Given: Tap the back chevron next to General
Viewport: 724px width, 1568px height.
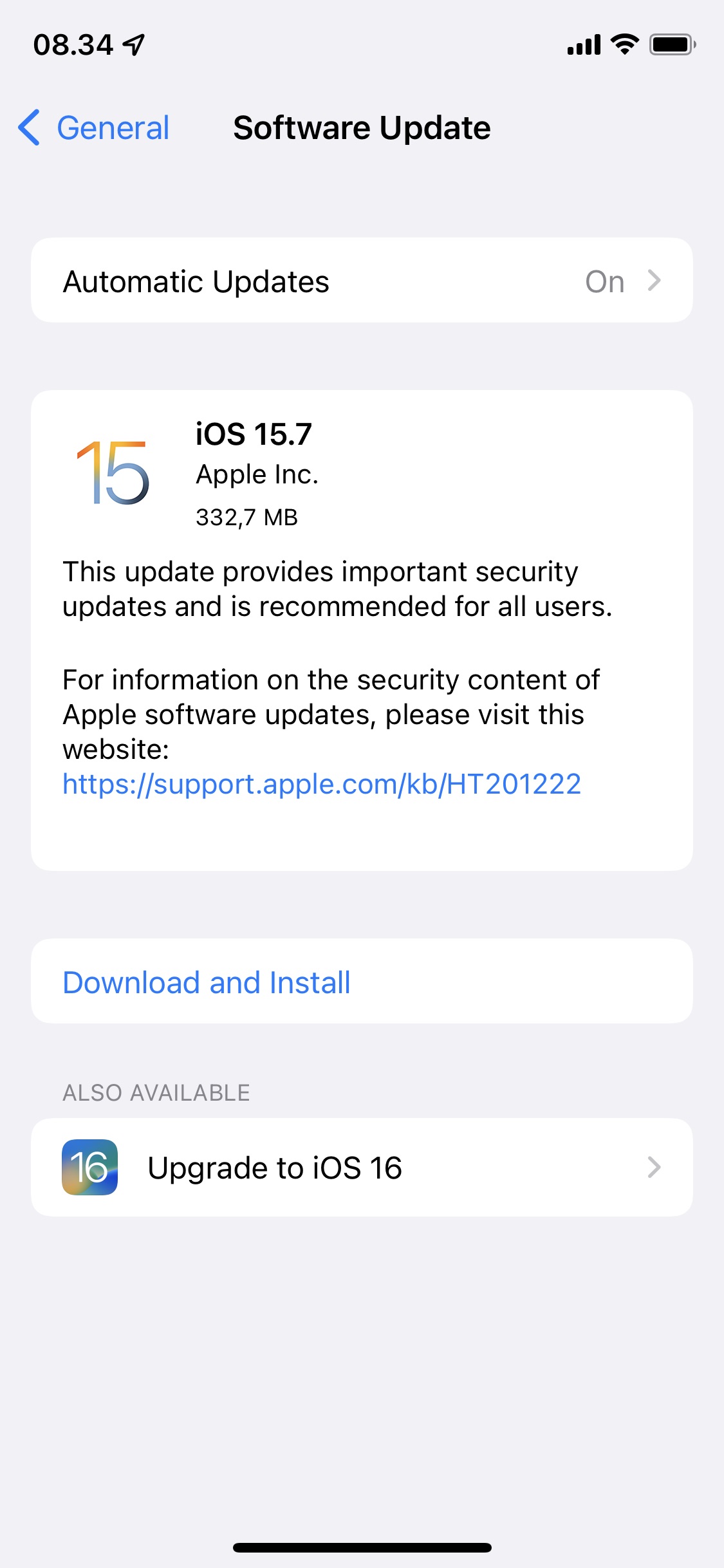Looking at the screenshot, I should tap(28, 128).
